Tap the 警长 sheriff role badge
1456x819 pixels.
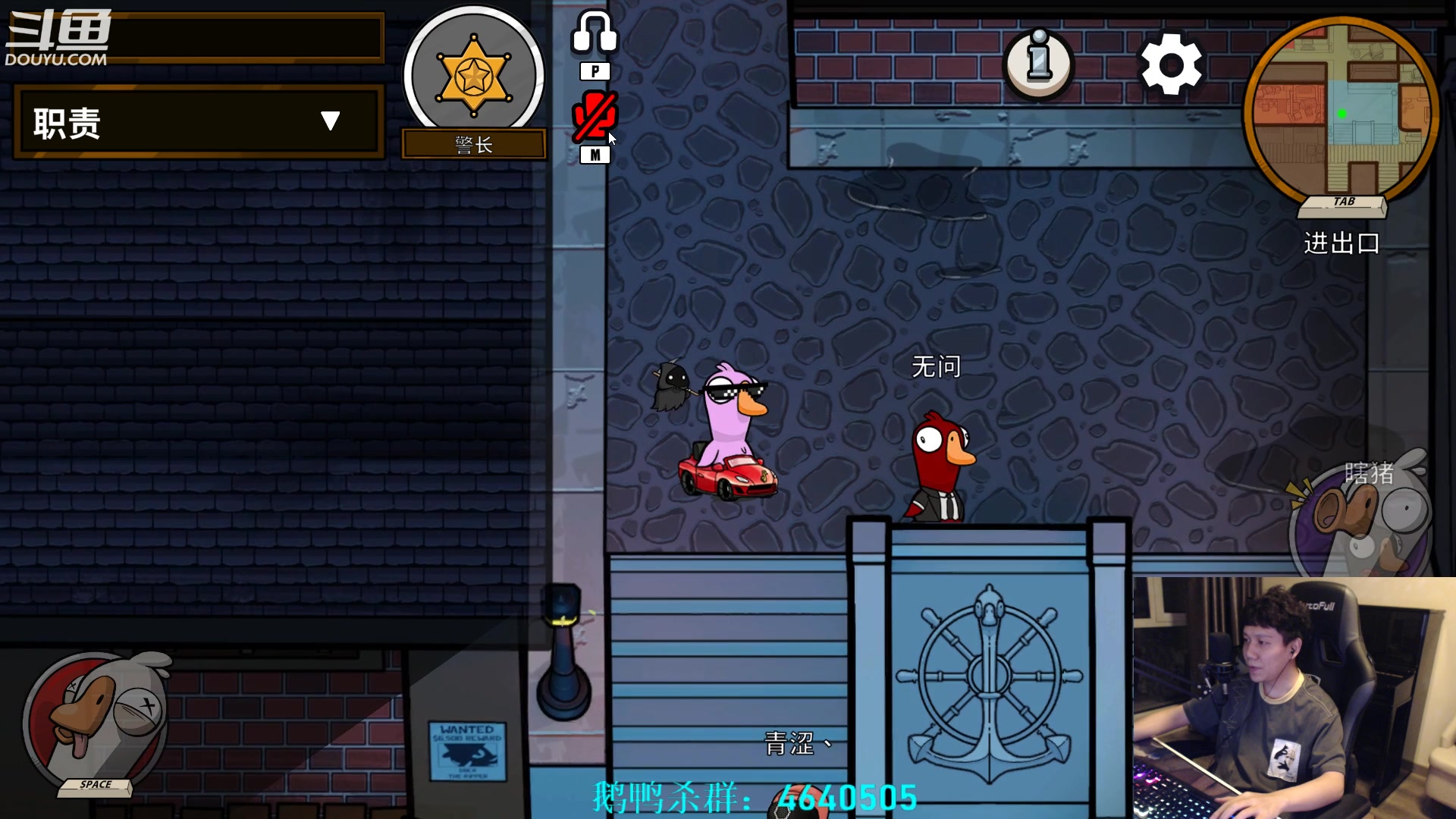point(474,76)
